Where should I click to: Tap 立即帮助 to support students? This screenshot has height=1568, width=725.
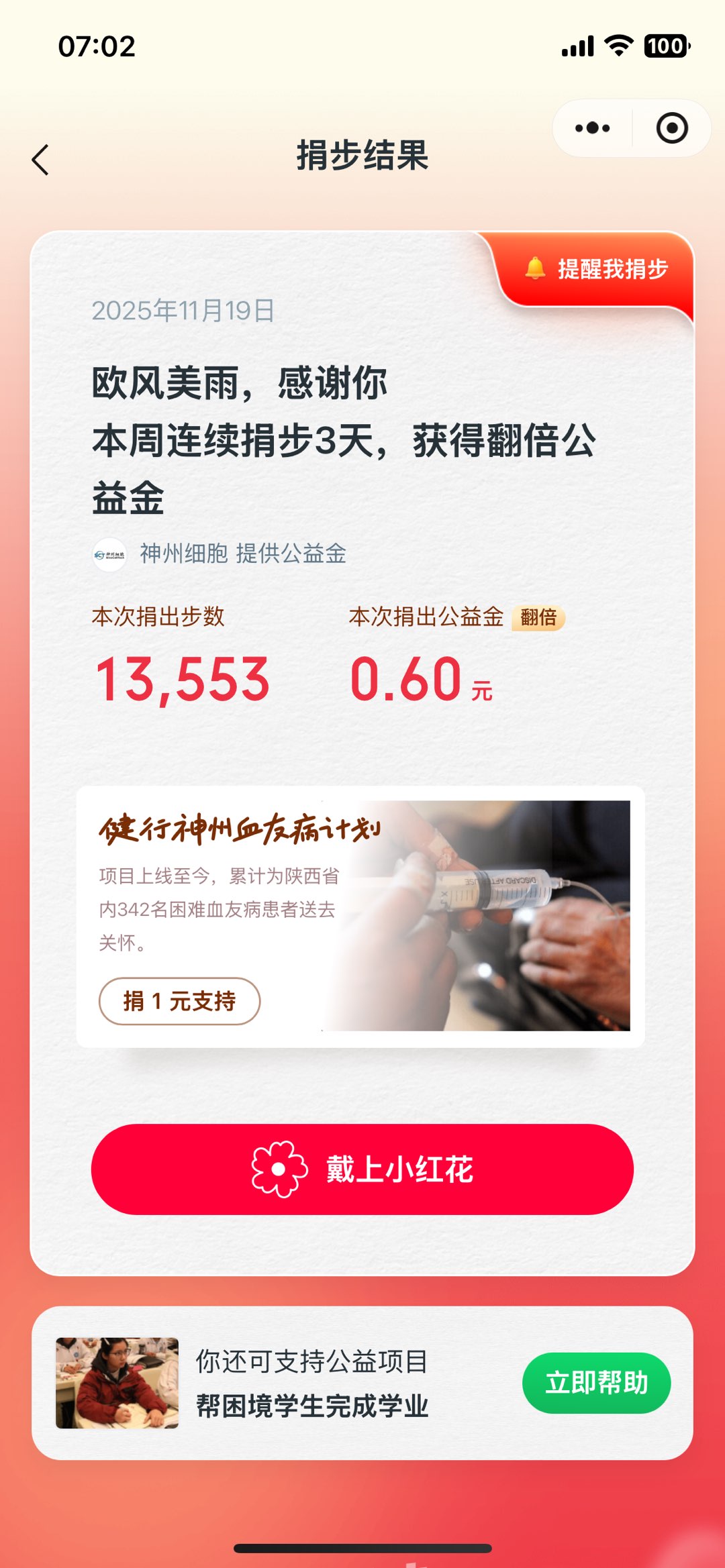(596, 1383)
